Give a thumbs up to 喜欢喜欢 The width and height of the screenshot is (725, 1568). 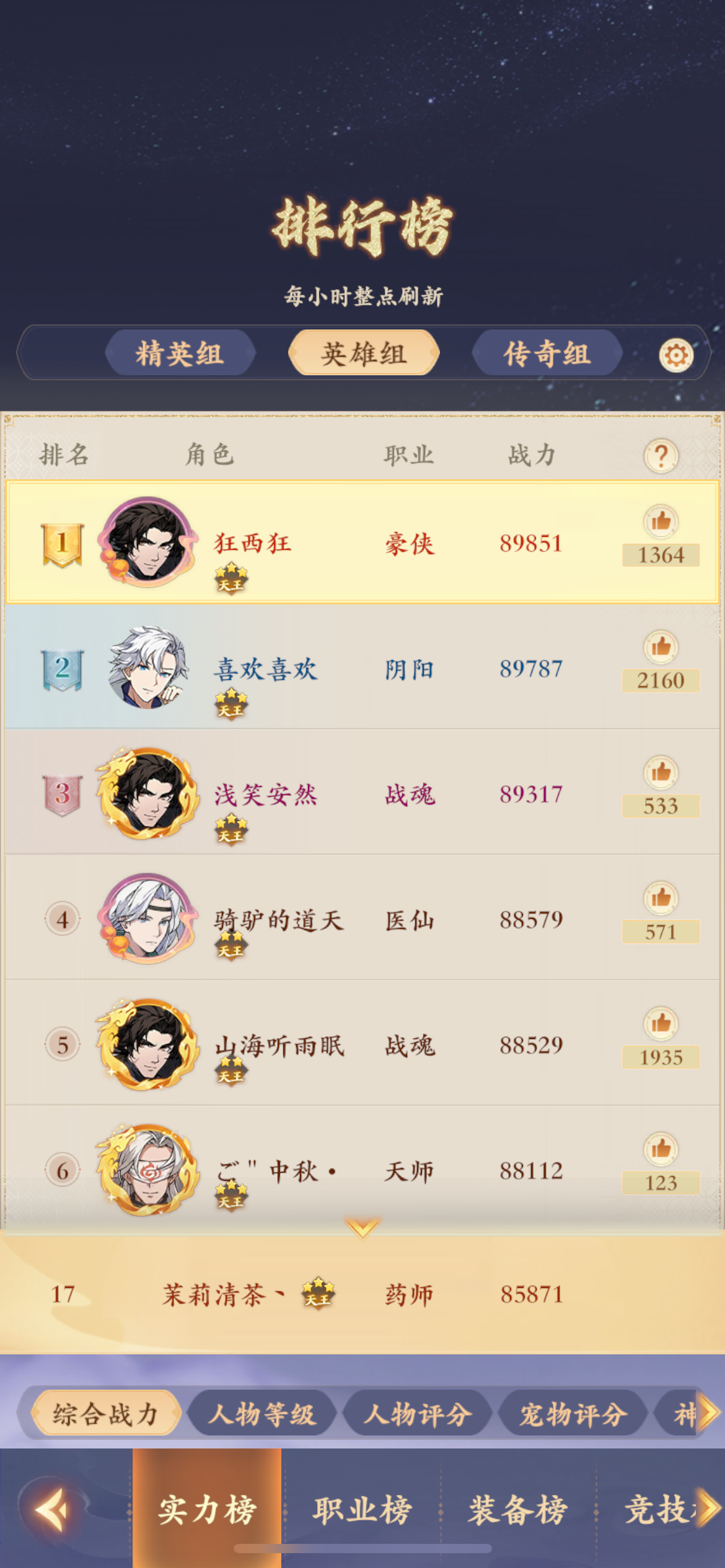(661, 647)
